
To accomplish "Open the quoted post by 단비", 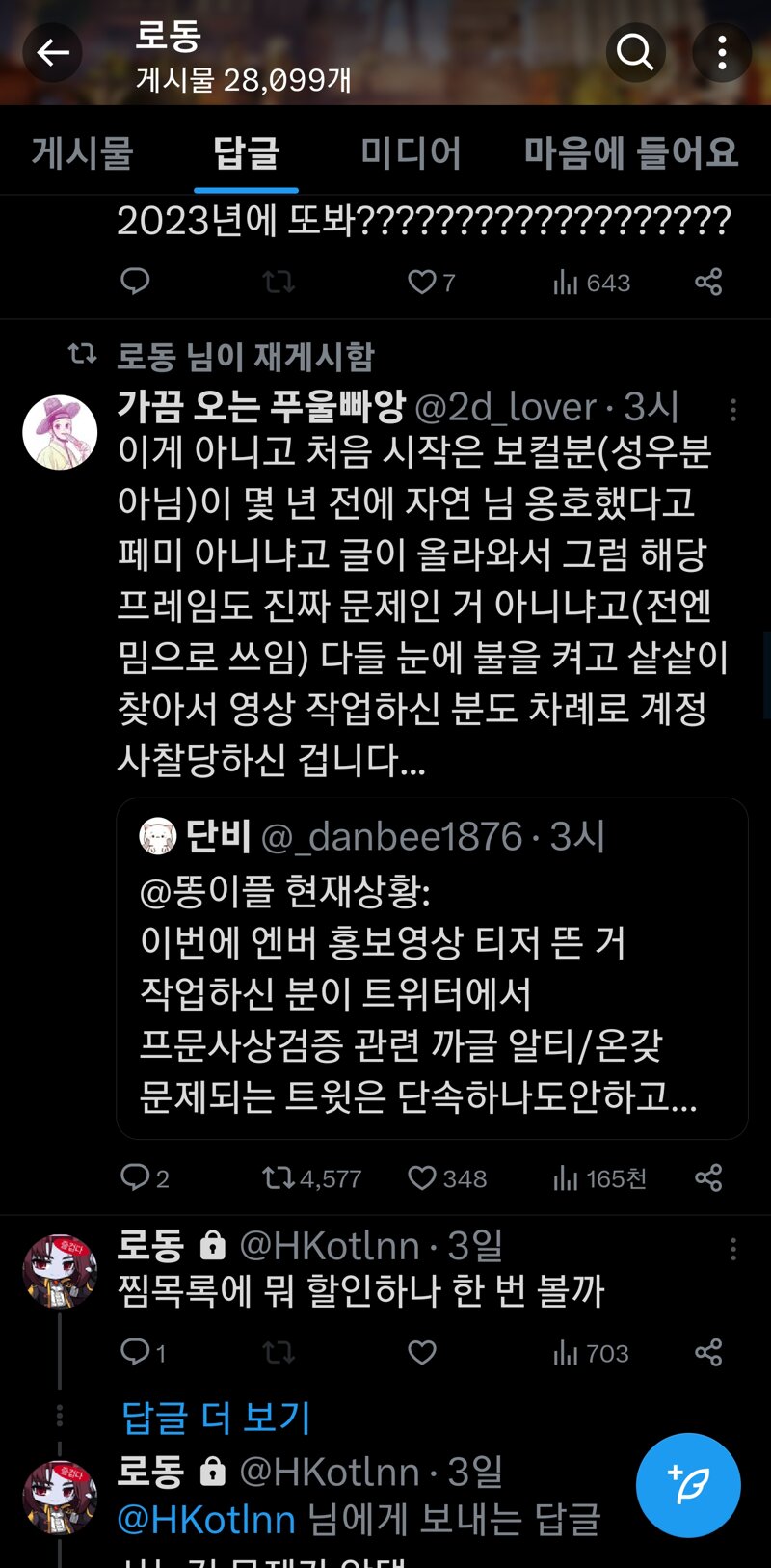I will coord(432,968).
